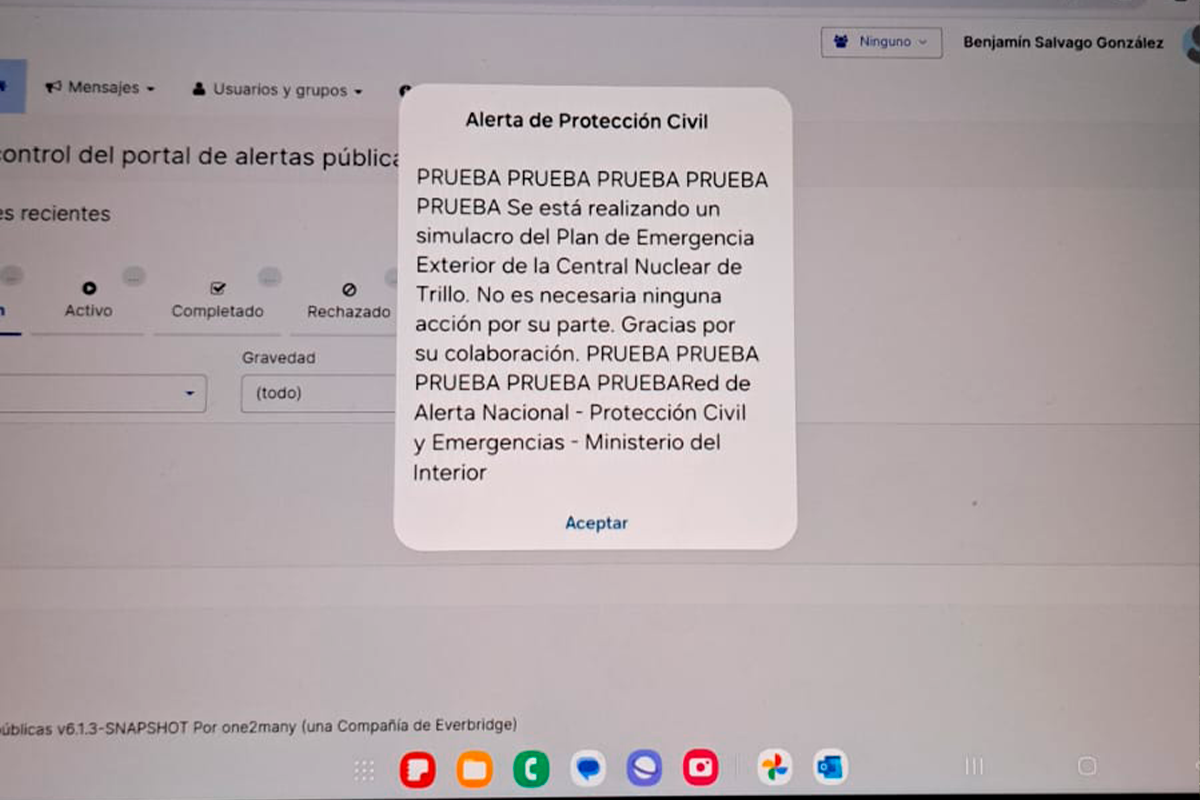The width and height of the screenshot is (1200, 800).
Task: Open the apps grid in the taskbar
Action: [364, 769]
